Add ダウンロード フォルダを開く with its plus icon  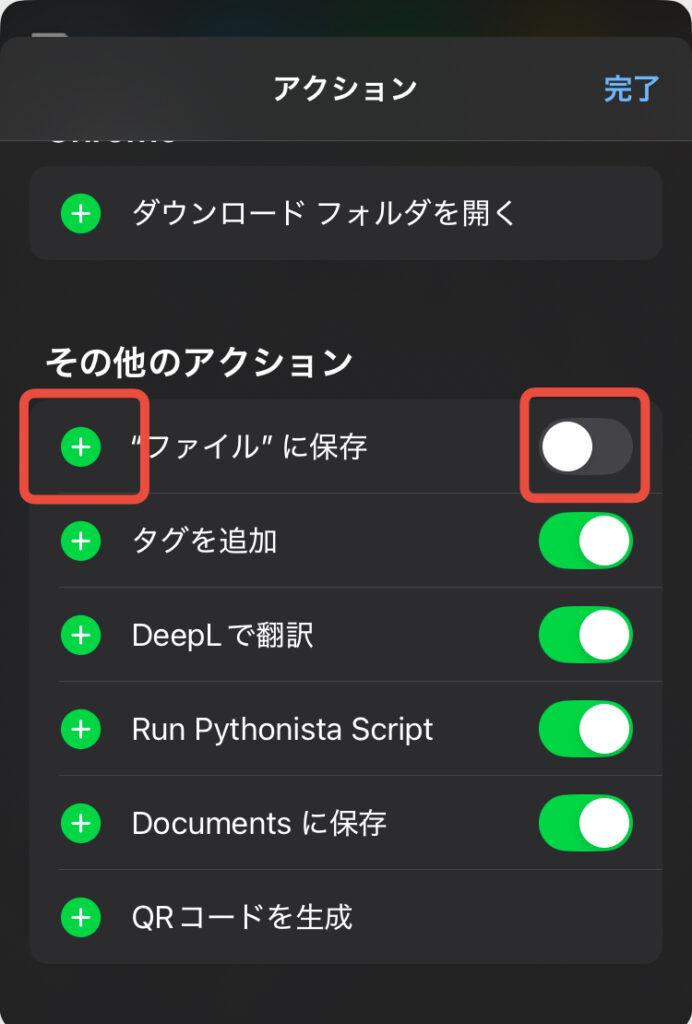81,213
